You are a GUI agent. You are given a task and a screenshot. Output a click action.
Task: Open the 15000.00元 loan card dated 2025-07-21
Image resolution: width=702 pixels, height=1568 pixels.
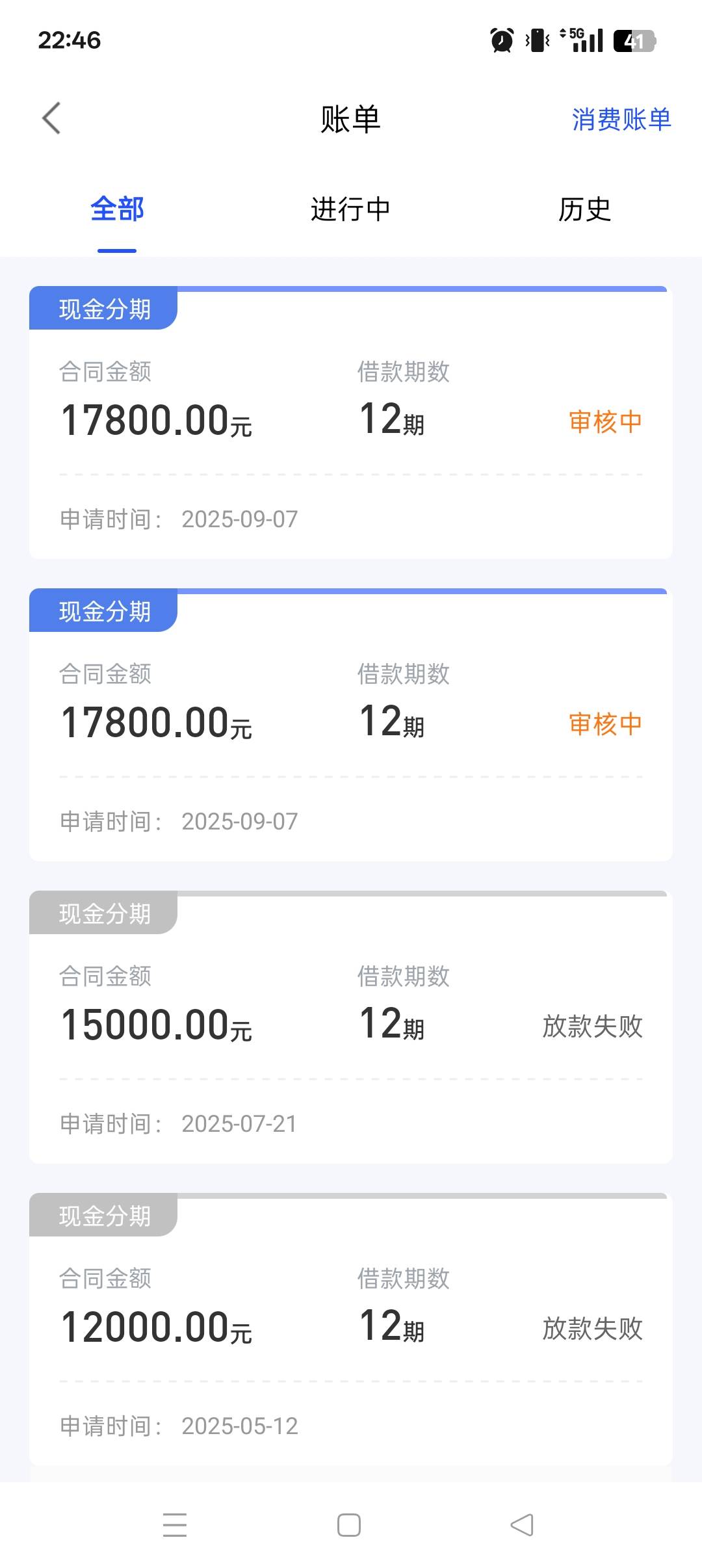tap(351, 1027)
